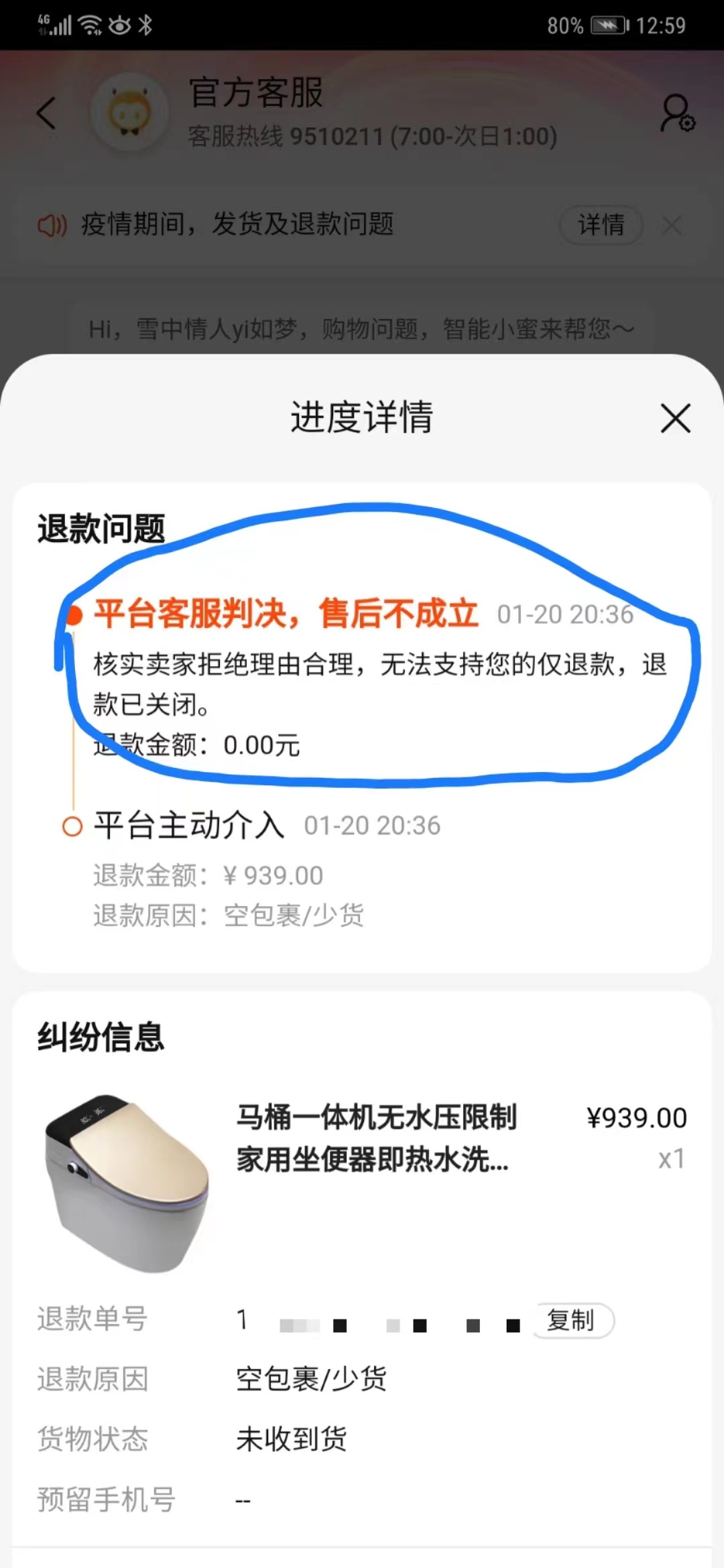Copy the refund order number with 复制

click(572, 1321)
